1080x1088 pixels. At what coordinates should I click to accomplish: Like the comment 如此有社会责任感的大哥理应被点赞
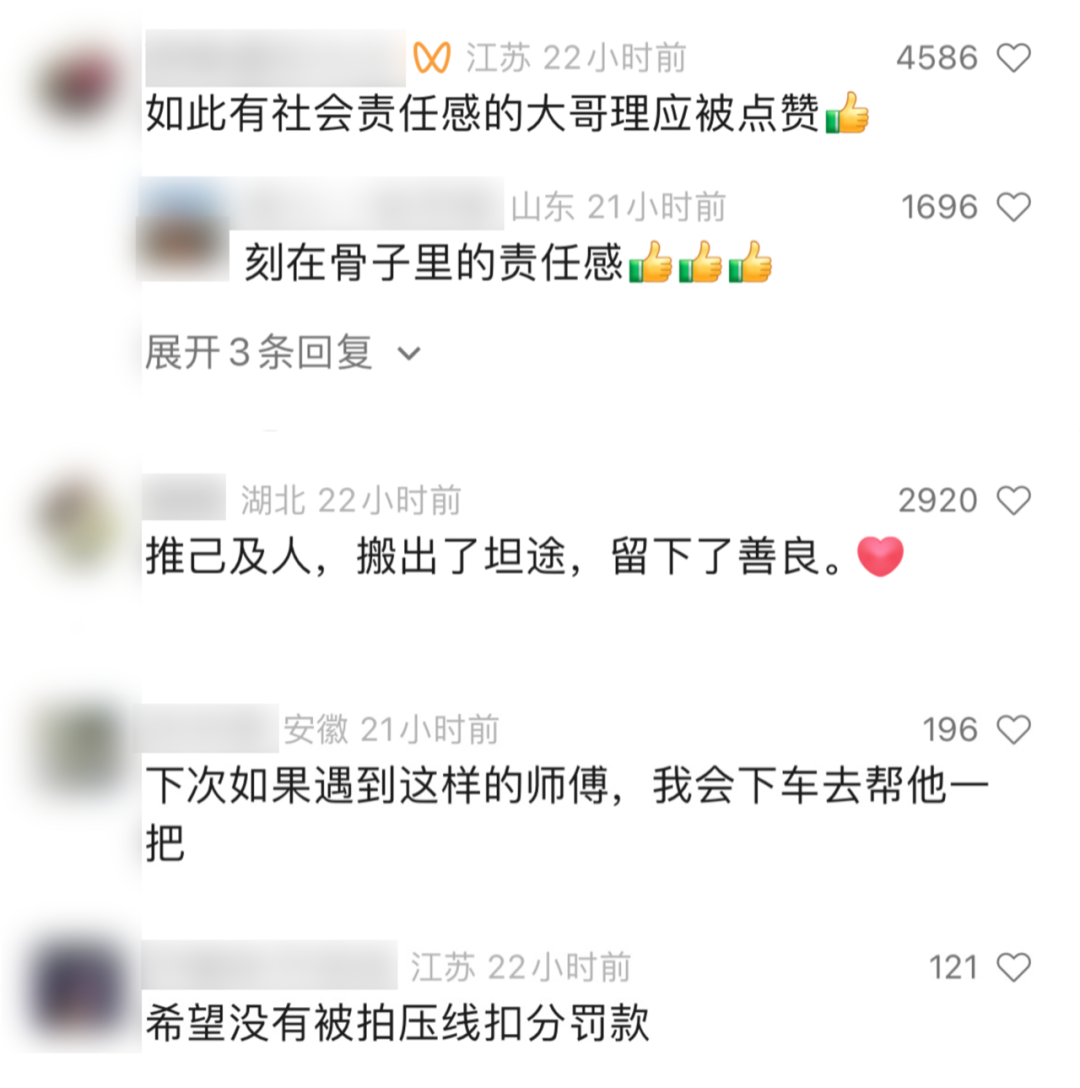click(1013, 59)
